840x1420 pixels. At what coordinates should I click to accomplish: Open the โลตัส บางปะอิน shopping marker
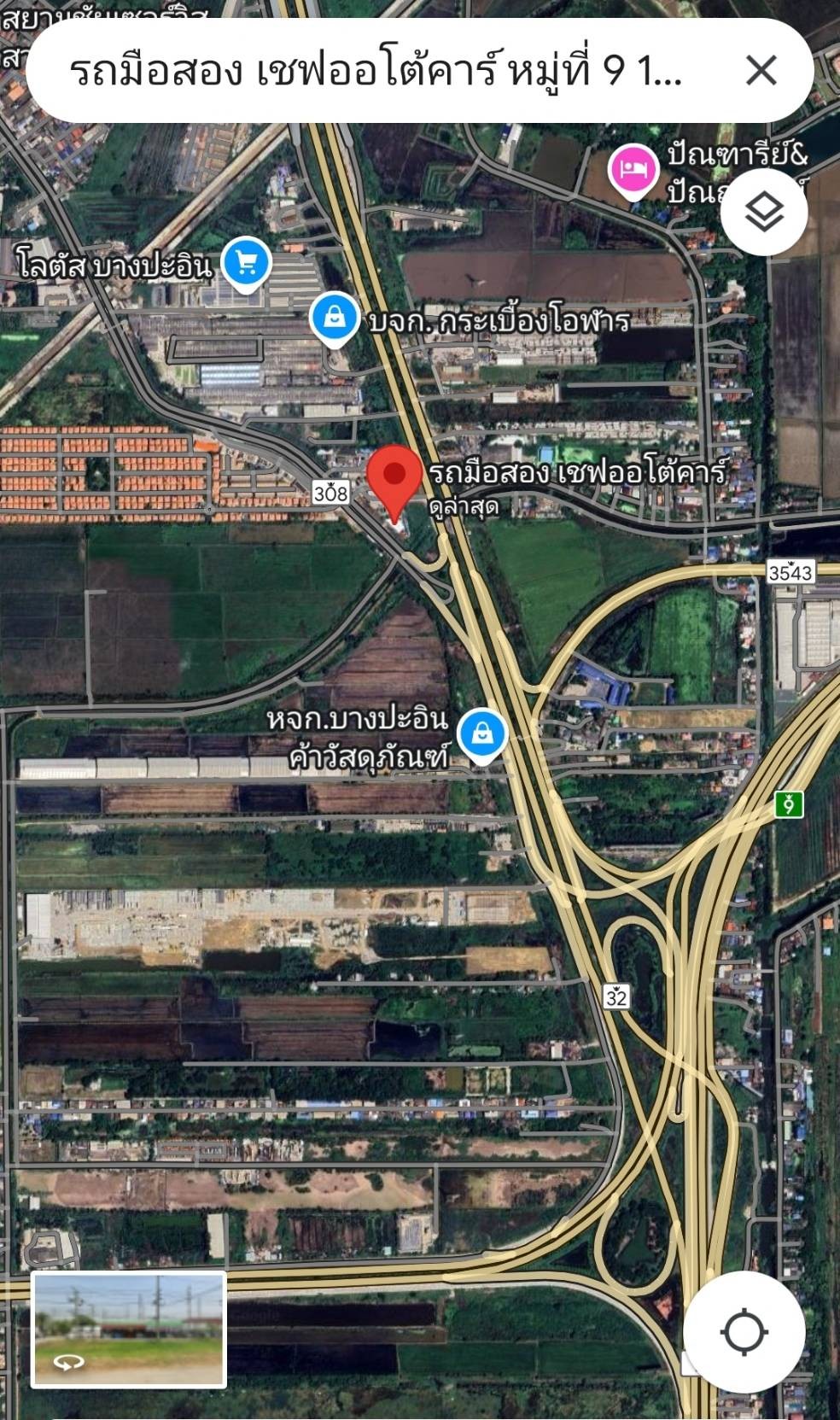coord(247,266)
